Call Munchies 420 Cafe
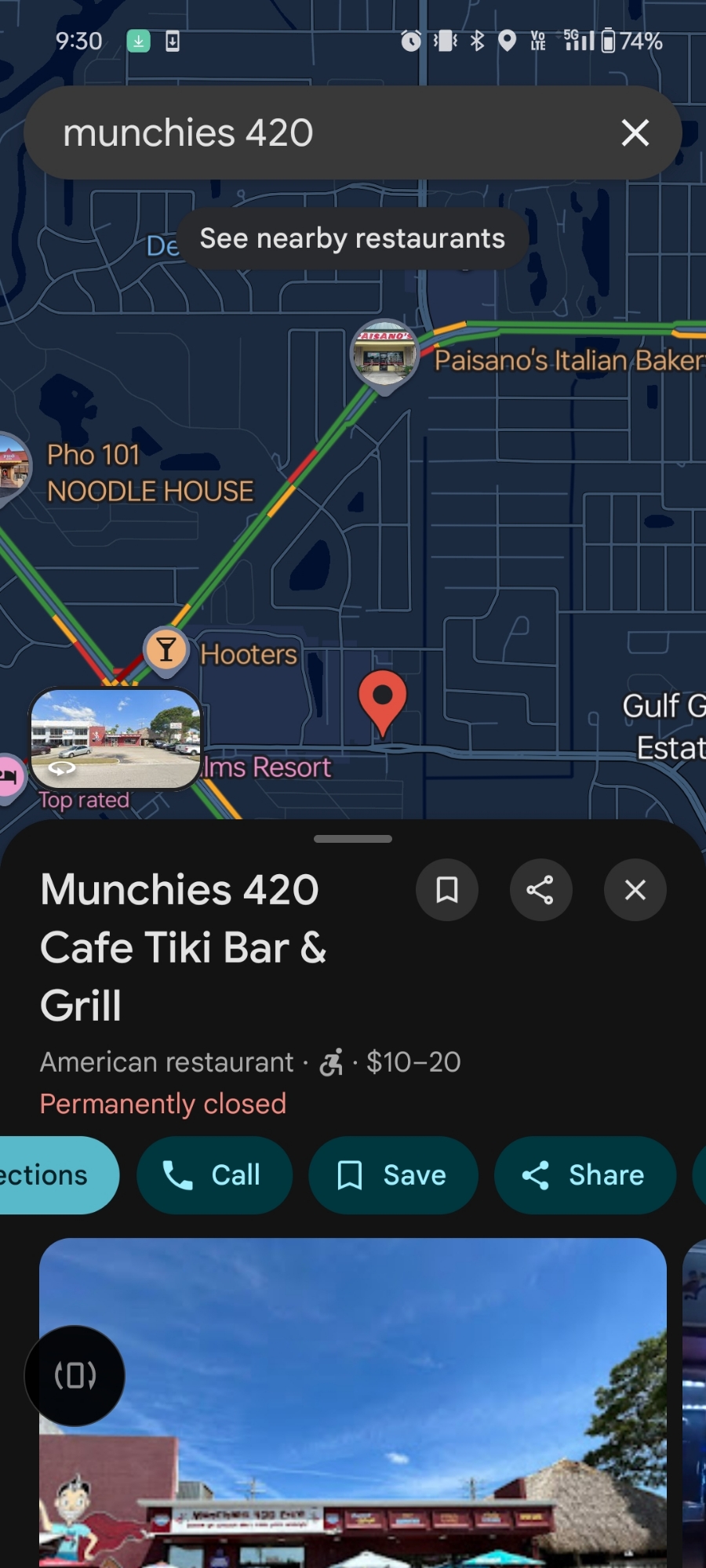 214,1175
